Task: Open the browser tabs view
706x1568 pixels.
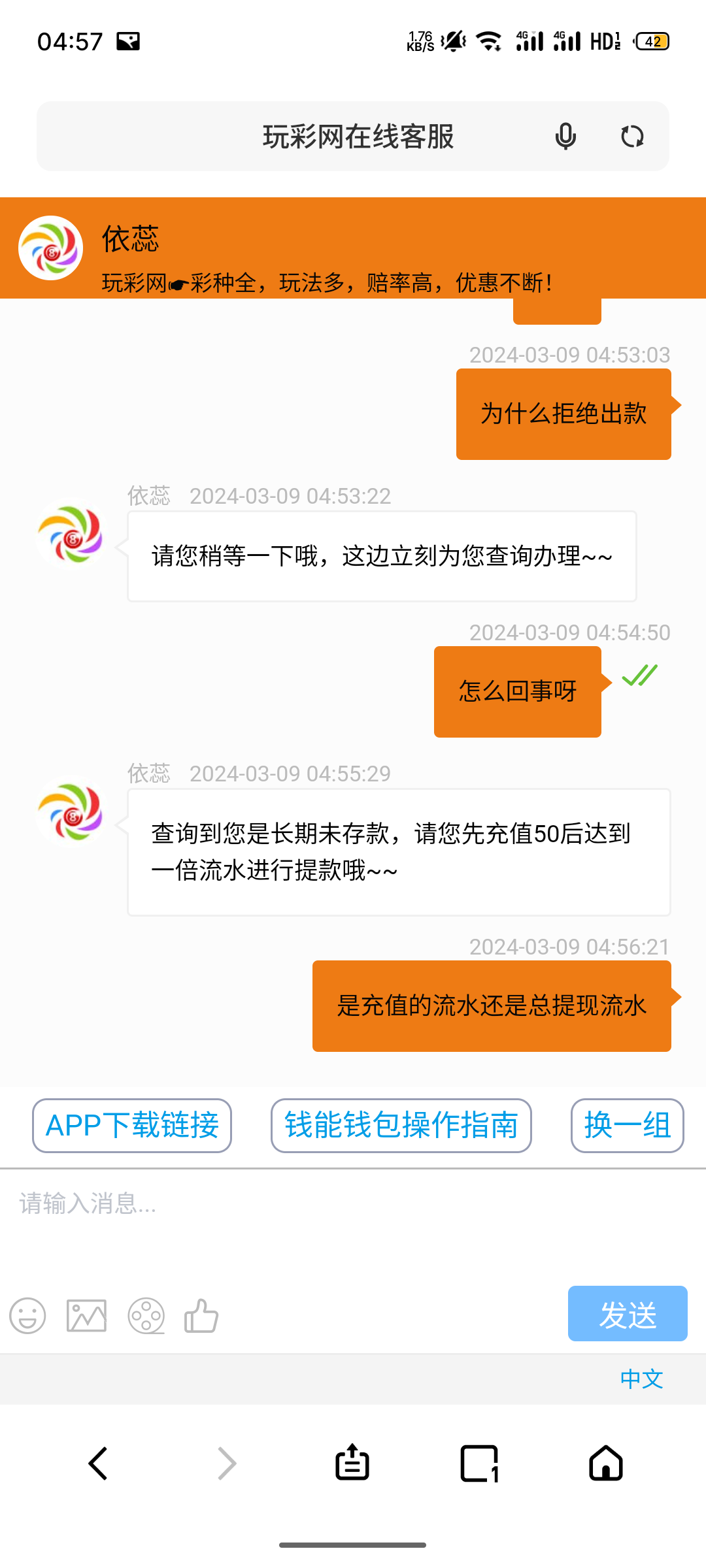Action: tap(479, 1462)
